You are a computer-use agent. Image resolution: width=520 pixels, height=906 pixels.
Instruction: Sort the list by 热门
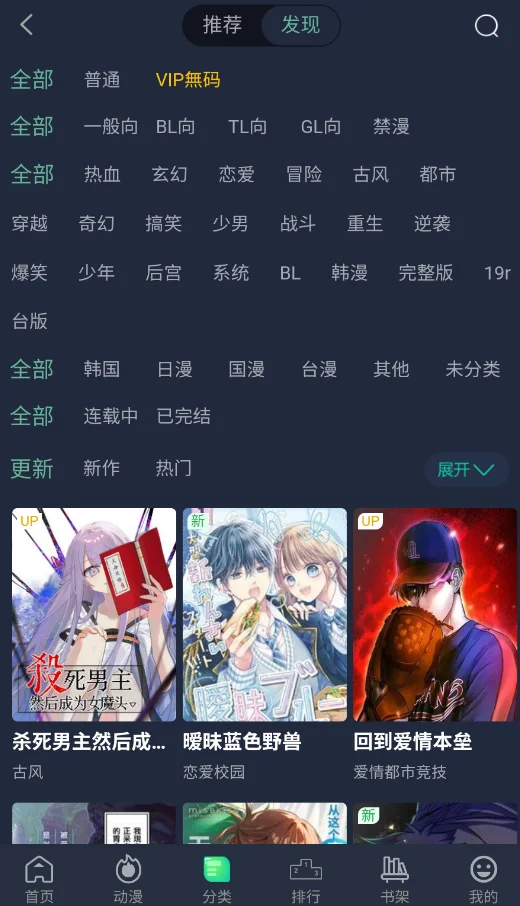[x=173, y=468]
